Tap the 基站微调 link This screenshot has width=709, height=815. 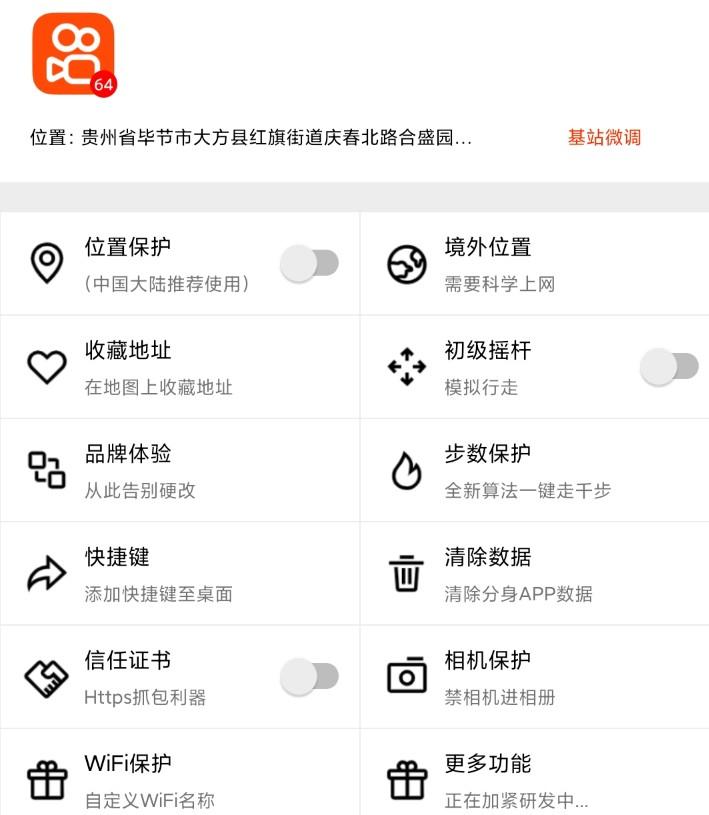pos(604,138)
